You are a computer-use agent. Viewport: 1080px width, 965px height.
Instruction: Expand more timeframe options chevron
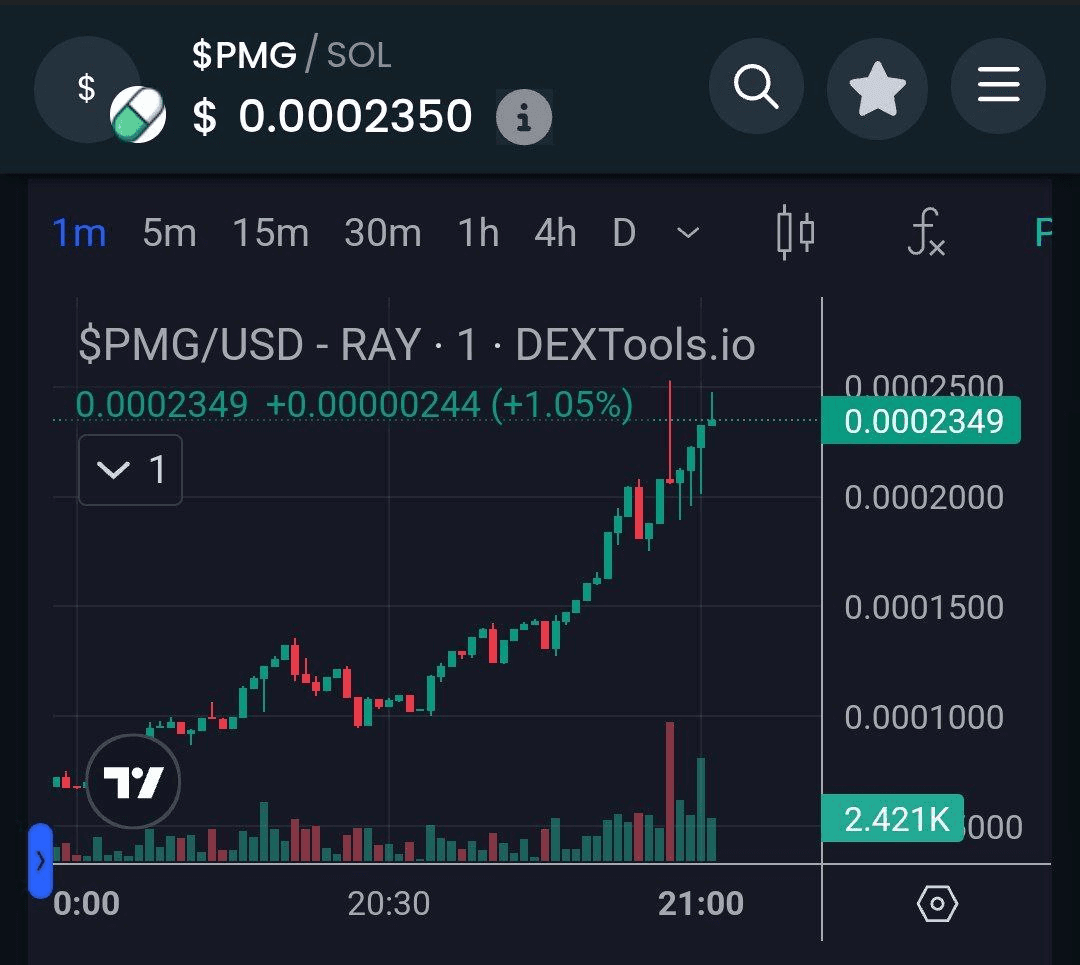(688, 233)
